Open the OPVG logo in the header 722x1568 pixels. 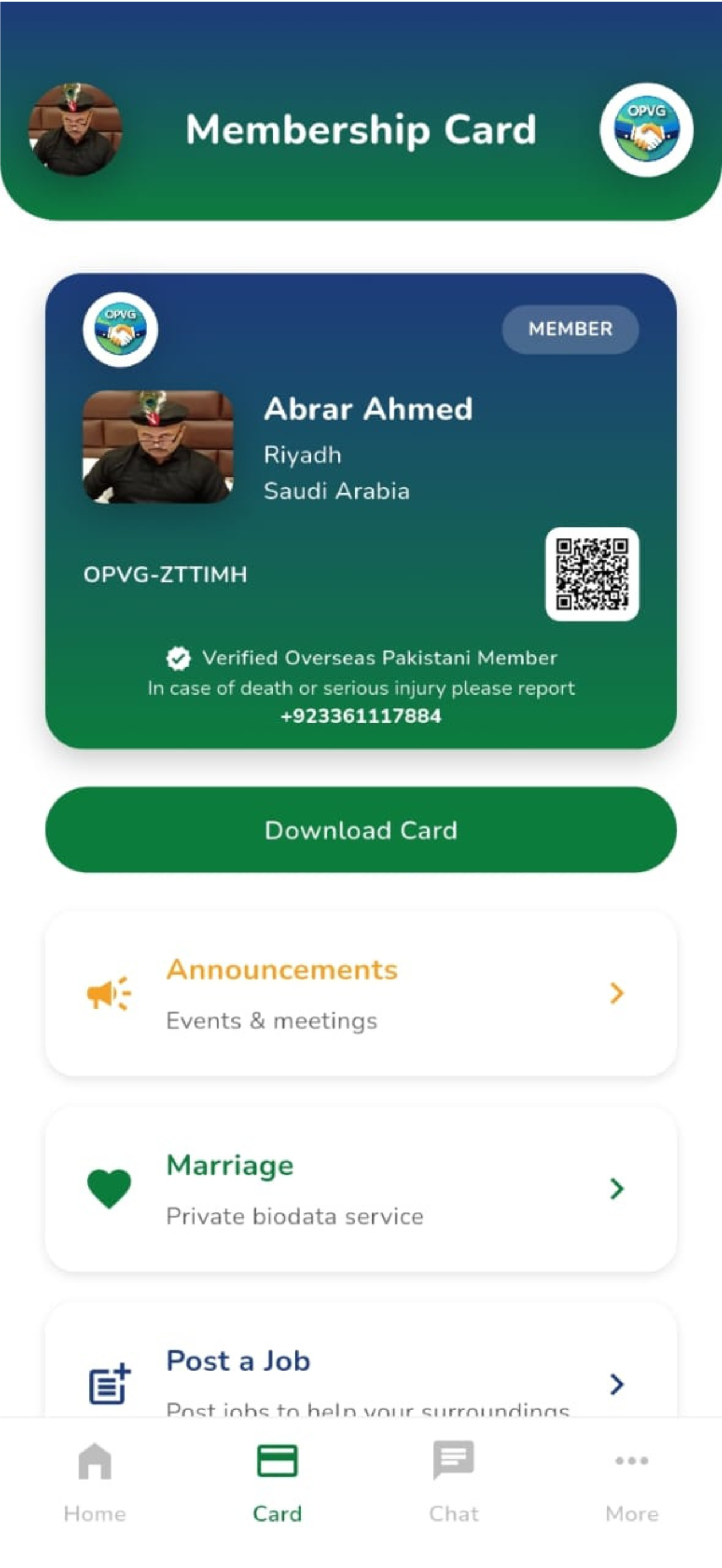pos(646,128)
